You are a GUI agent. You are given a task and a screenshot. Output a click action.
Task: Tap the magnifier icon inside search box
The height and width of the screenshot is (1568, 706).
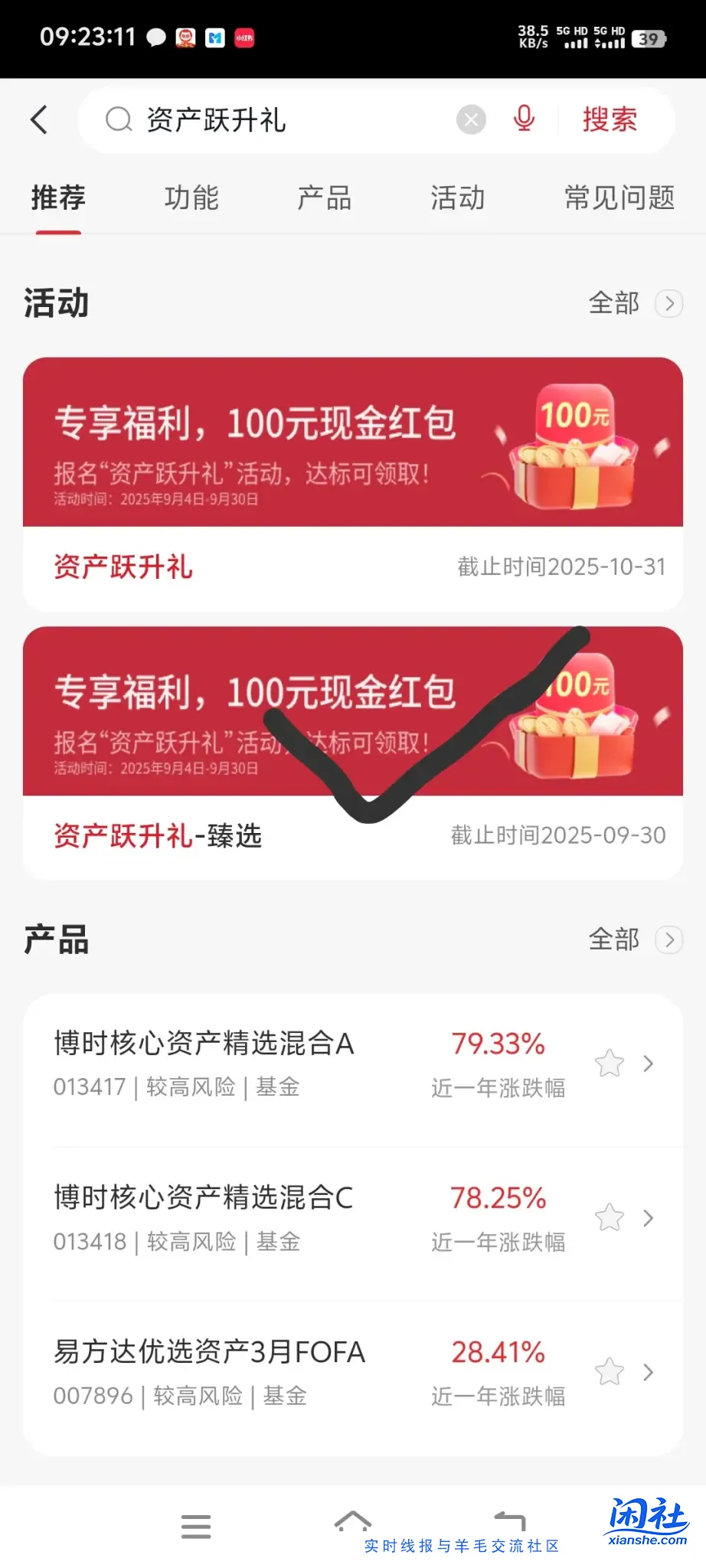pos(117,120)
